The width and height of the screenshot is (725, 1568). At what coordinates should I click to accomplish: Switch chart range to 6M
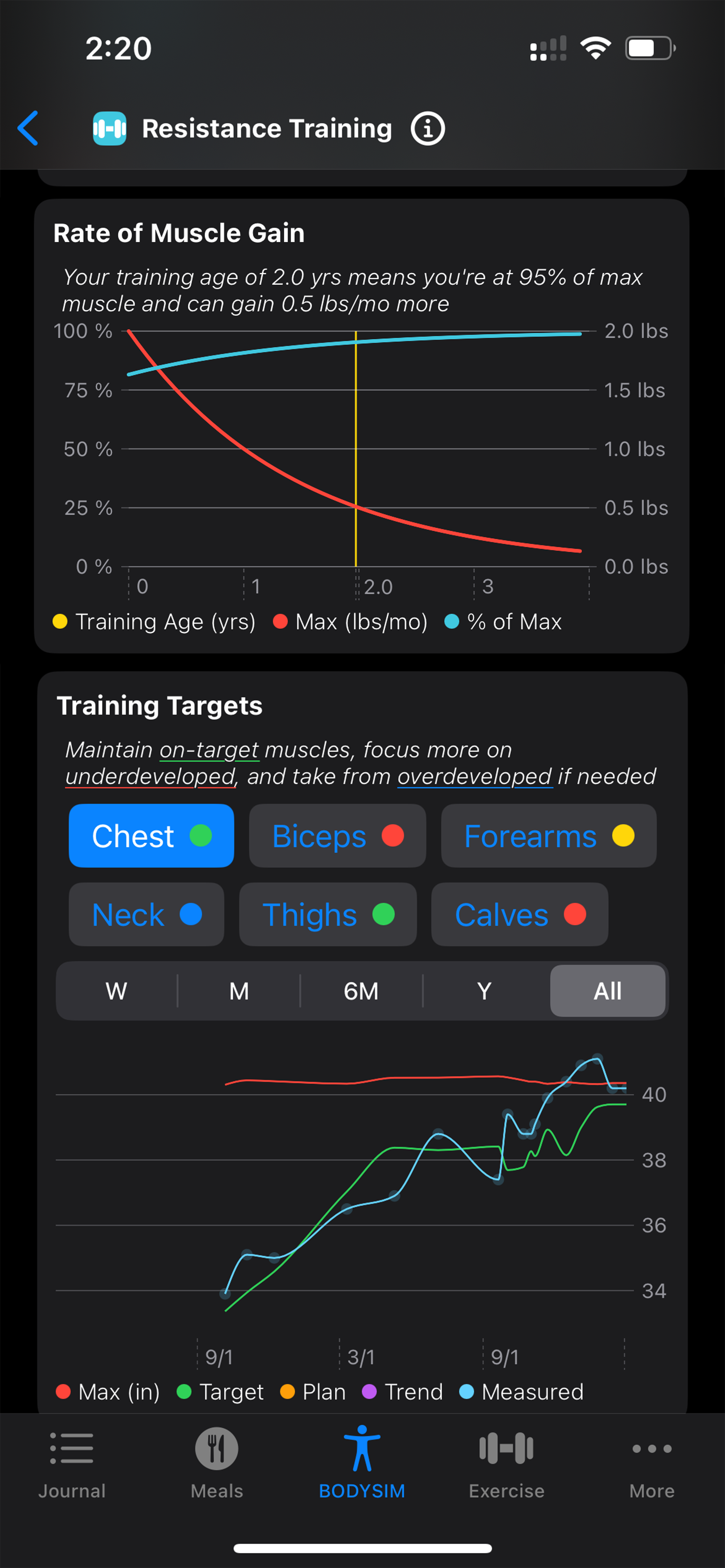361,991
